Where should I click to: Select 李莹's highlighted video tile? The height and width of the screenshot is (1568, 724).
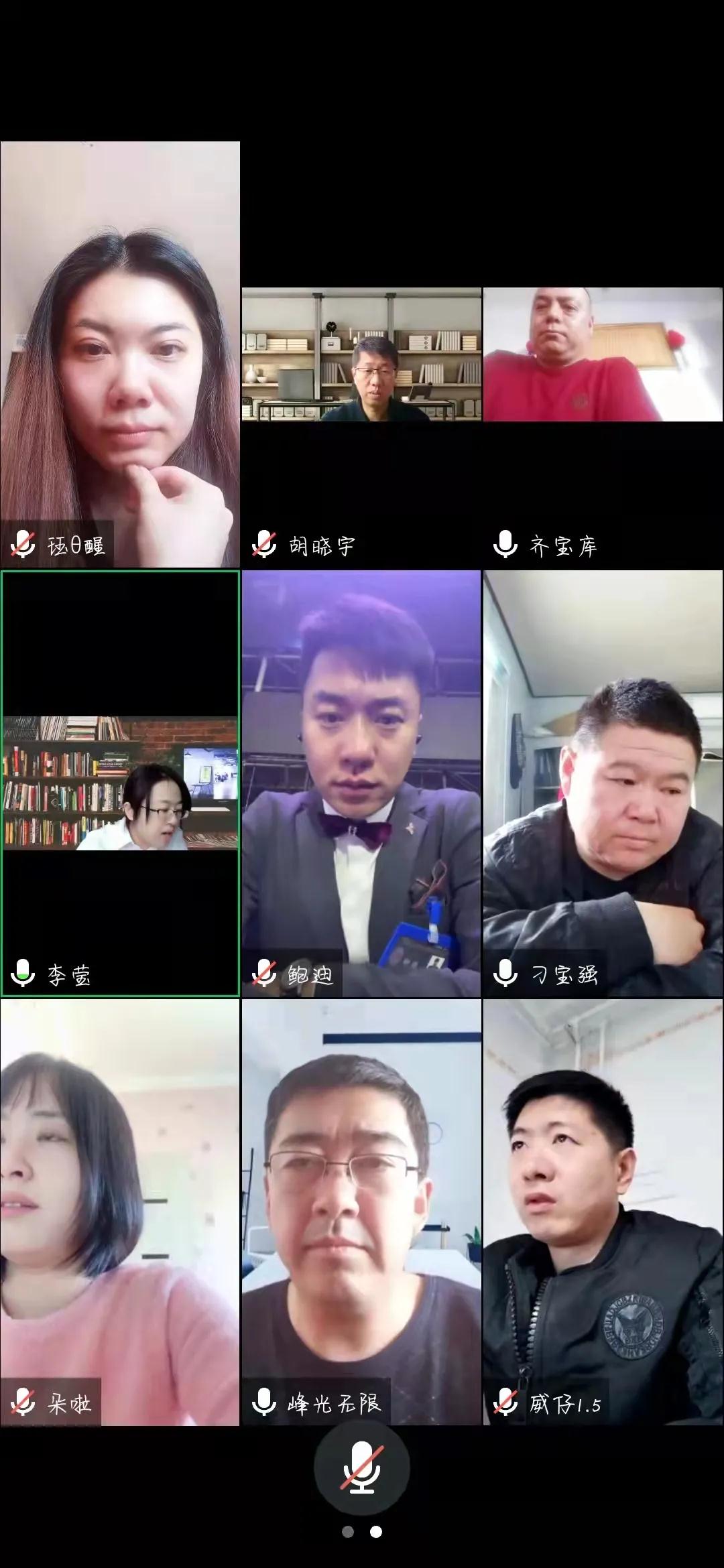[x=120, y=784]
